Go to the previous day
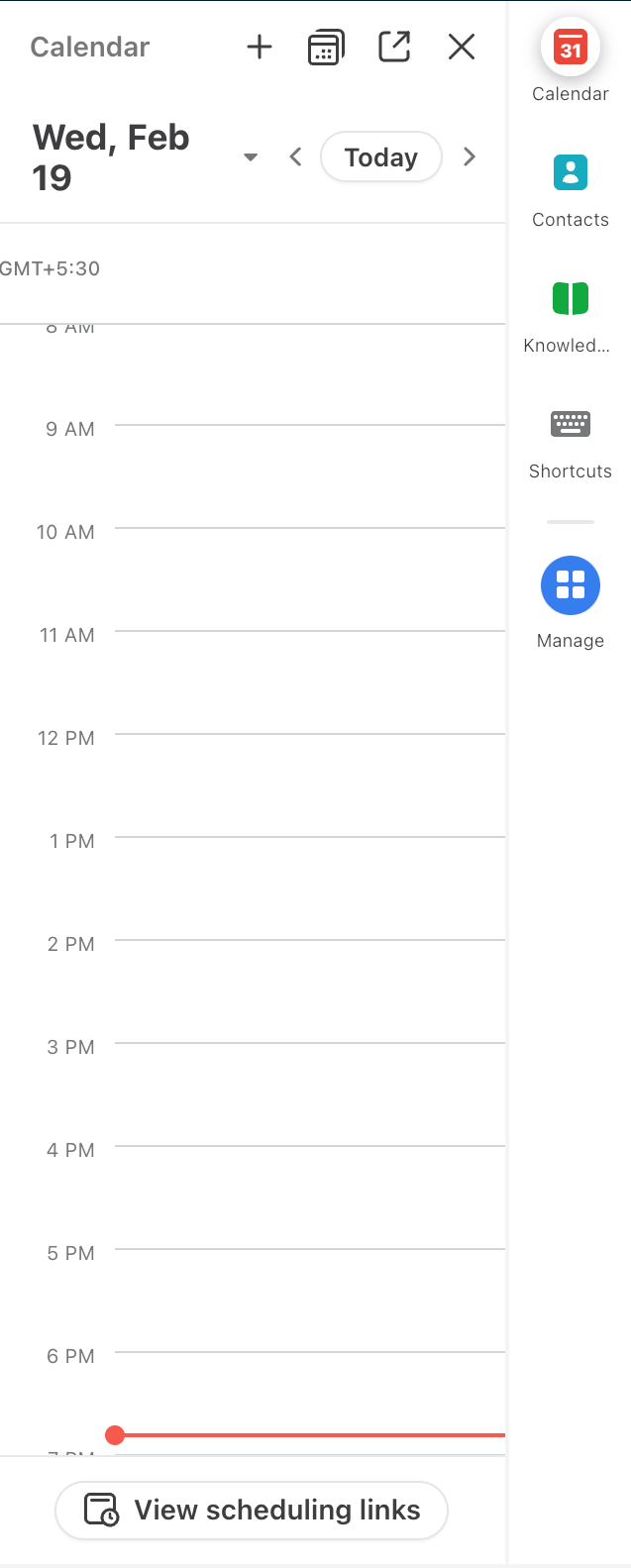Image resolution: width=631 pixels, height=1568 pixels. (x=295, y=157)
